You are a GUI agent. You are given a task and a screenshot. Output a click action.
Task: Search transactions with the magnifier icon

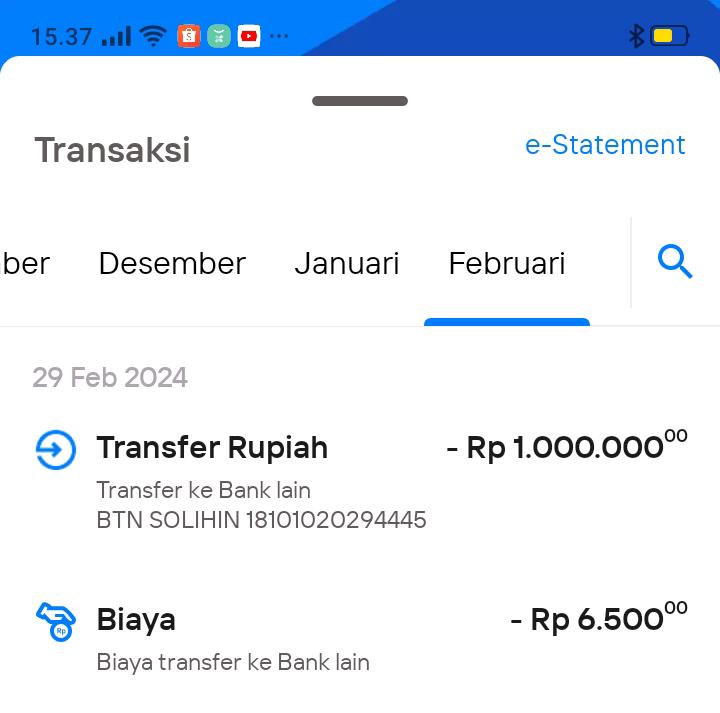pos(675,263)
